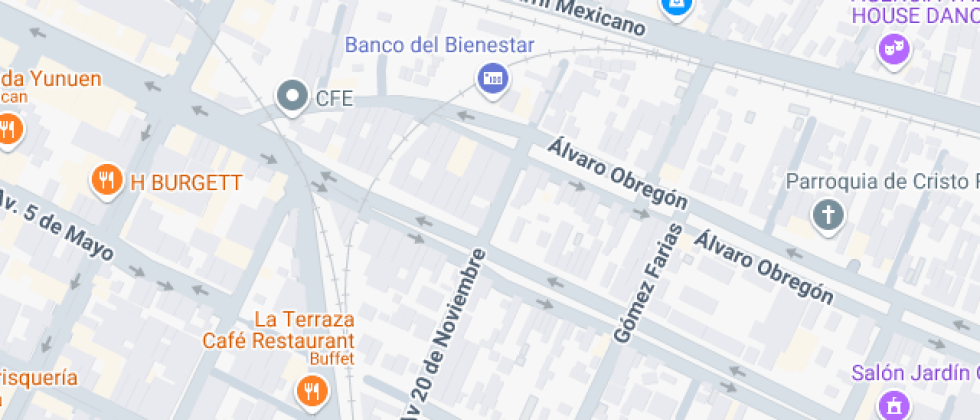Image resolution: width=980 pixels, height=420 pixels.
Task: Open La Terraza Café Restaurant marker
Action: tap(313, 389)
